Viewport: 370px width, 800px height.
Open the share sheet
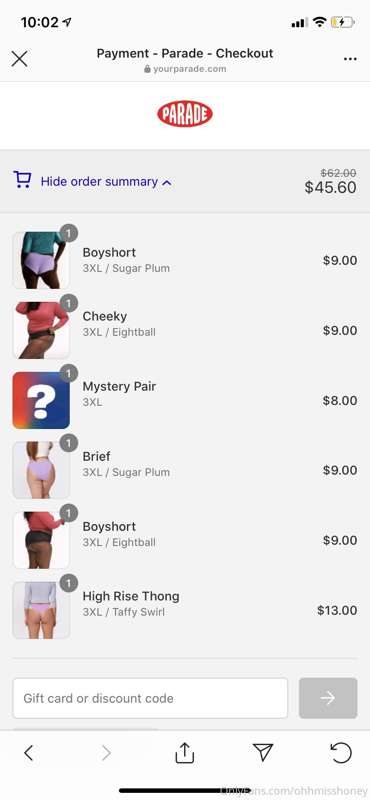coord(185,753)
